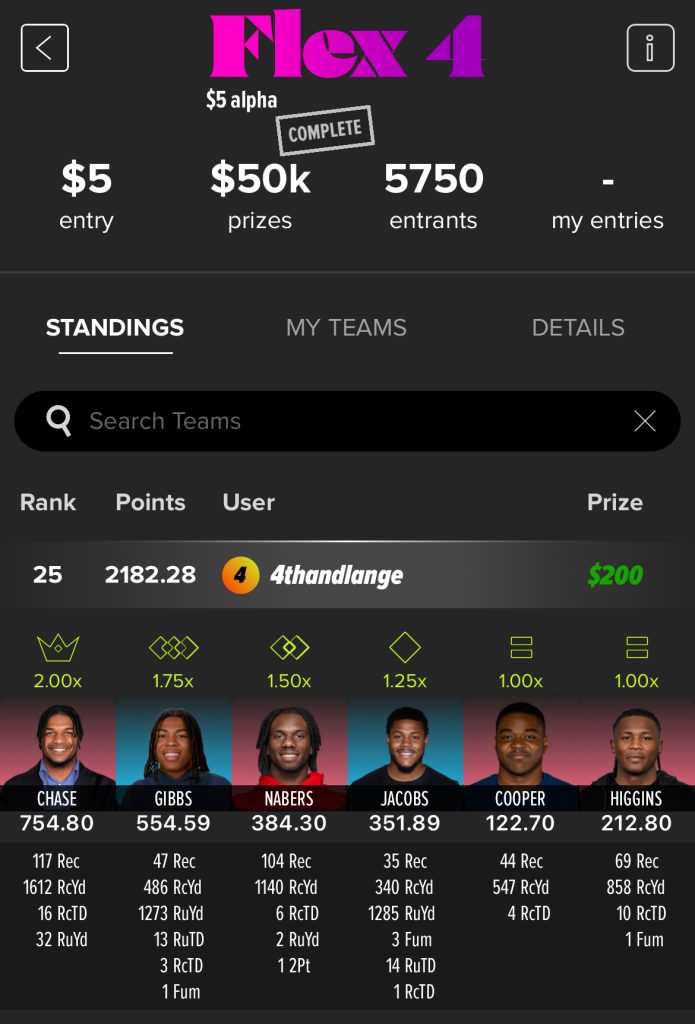
Task: Go back using the top-left arrow
Action: [x=45, y=48]
